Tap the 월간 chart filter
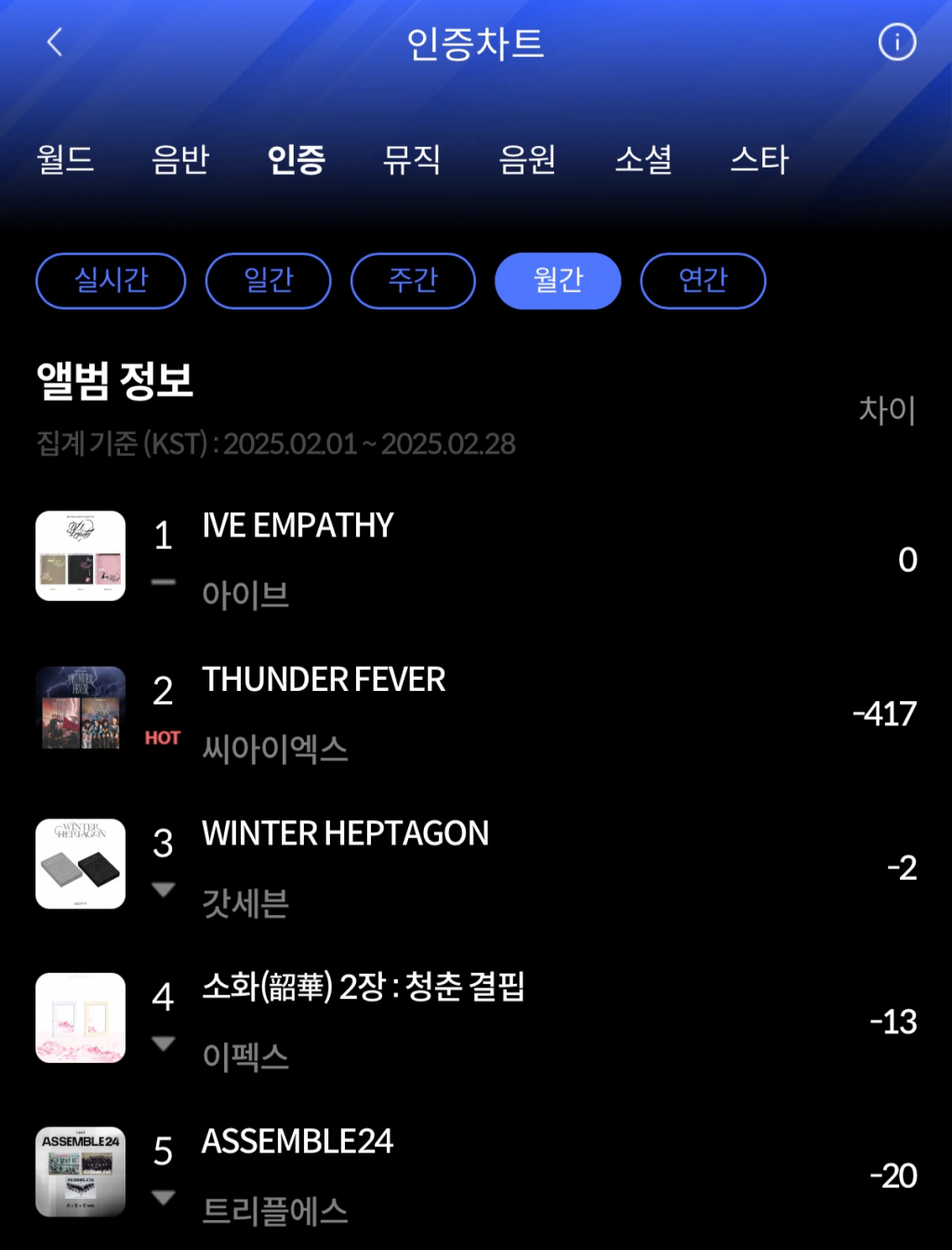This screenshot has height=1250, width=952. coord(558,280)
